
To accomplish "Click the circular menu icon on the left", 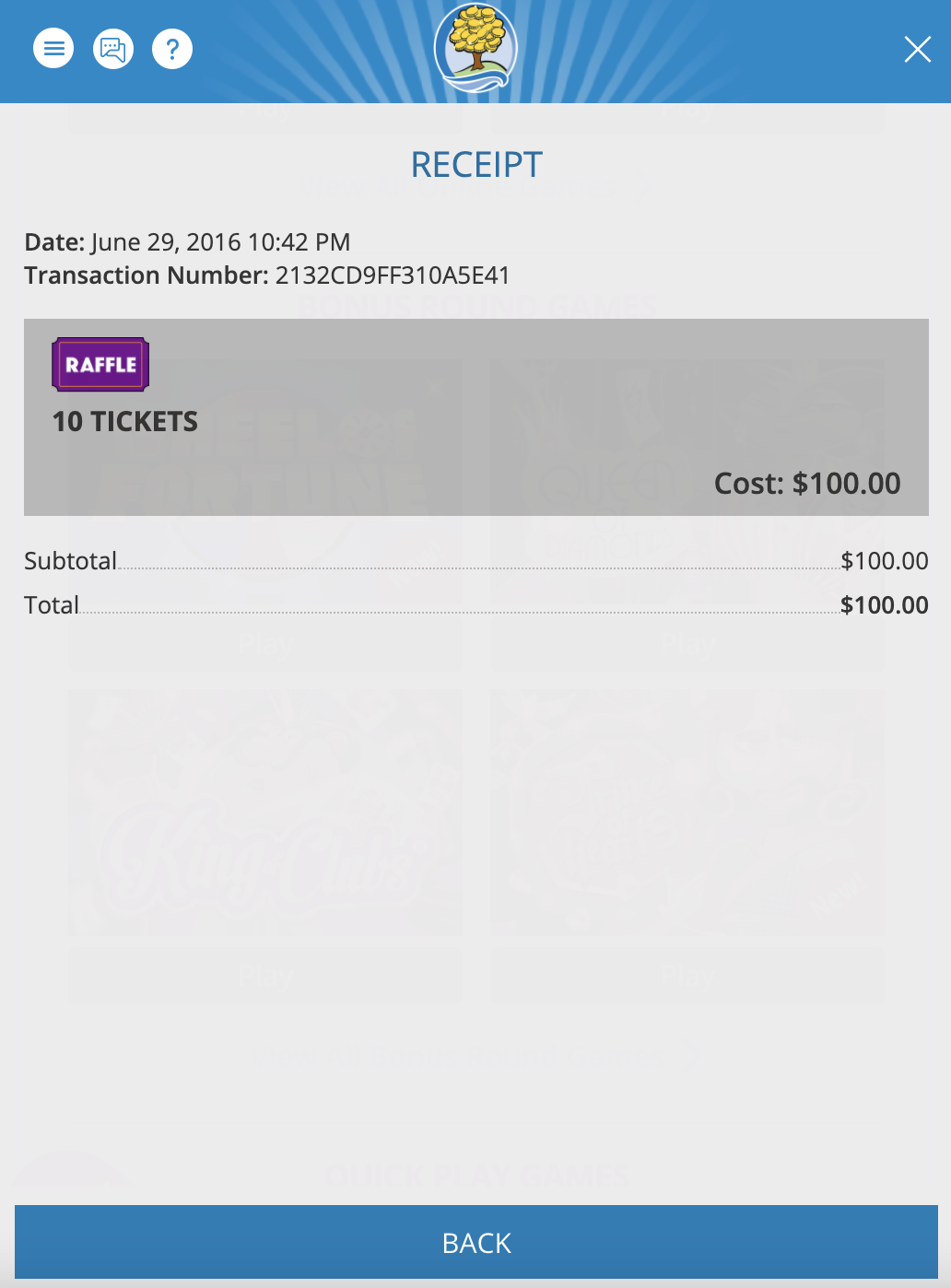I will click(53, 49).
